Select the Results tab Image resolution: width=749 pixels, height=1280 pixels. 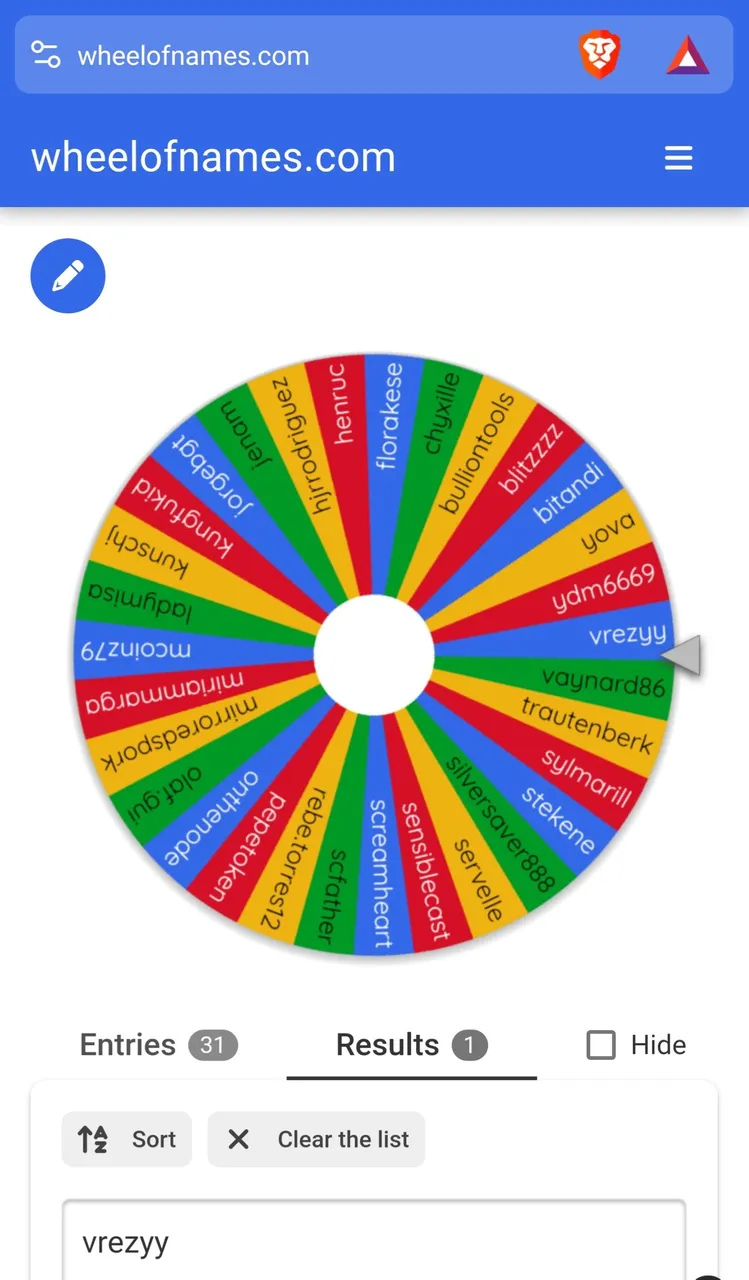point(412,1045)
